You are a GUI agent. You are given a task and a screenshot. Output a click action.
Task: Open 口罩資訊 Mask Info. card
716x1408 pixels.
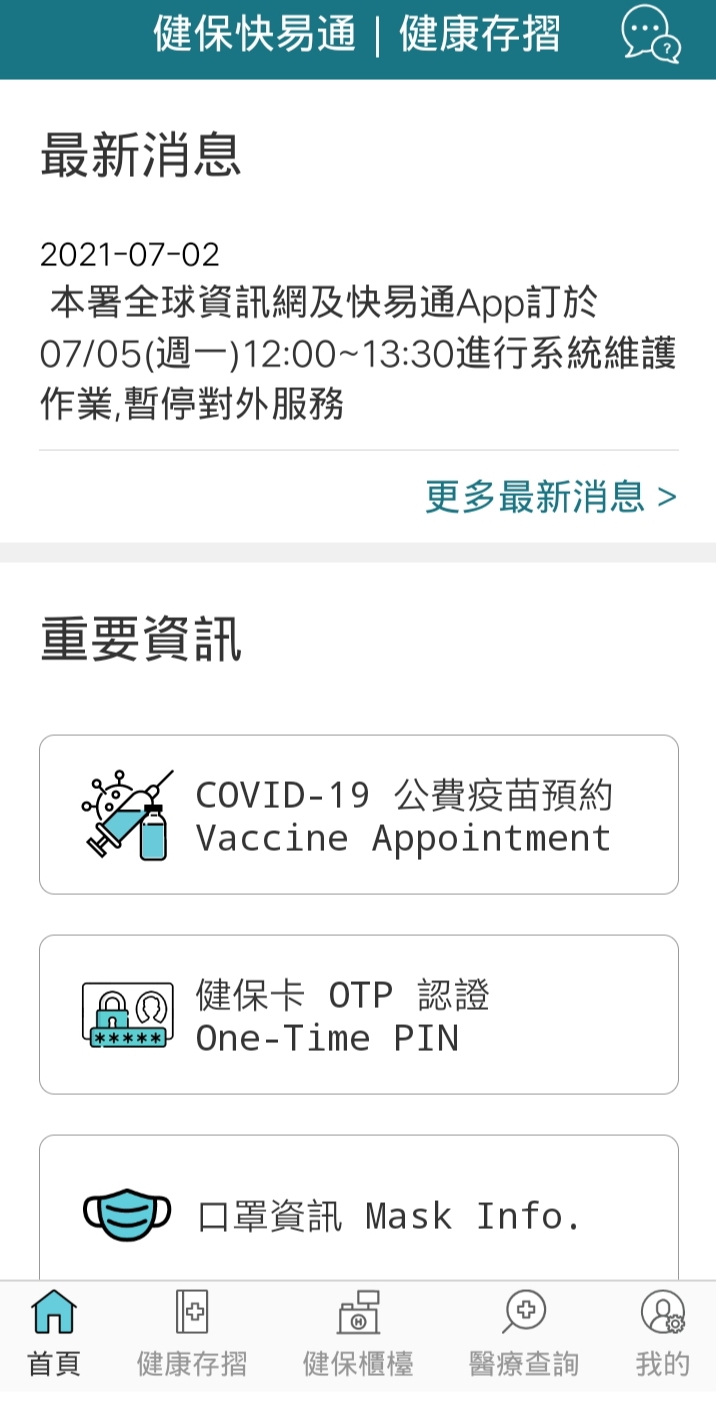358,1213
